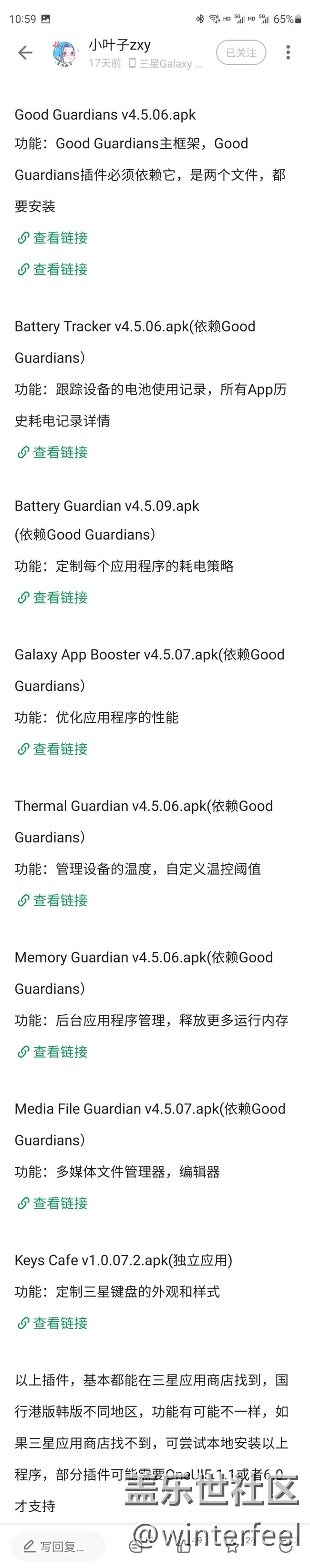Open the three-dot overflow menu
The image size is (310, 1568).
click(288, 53)
